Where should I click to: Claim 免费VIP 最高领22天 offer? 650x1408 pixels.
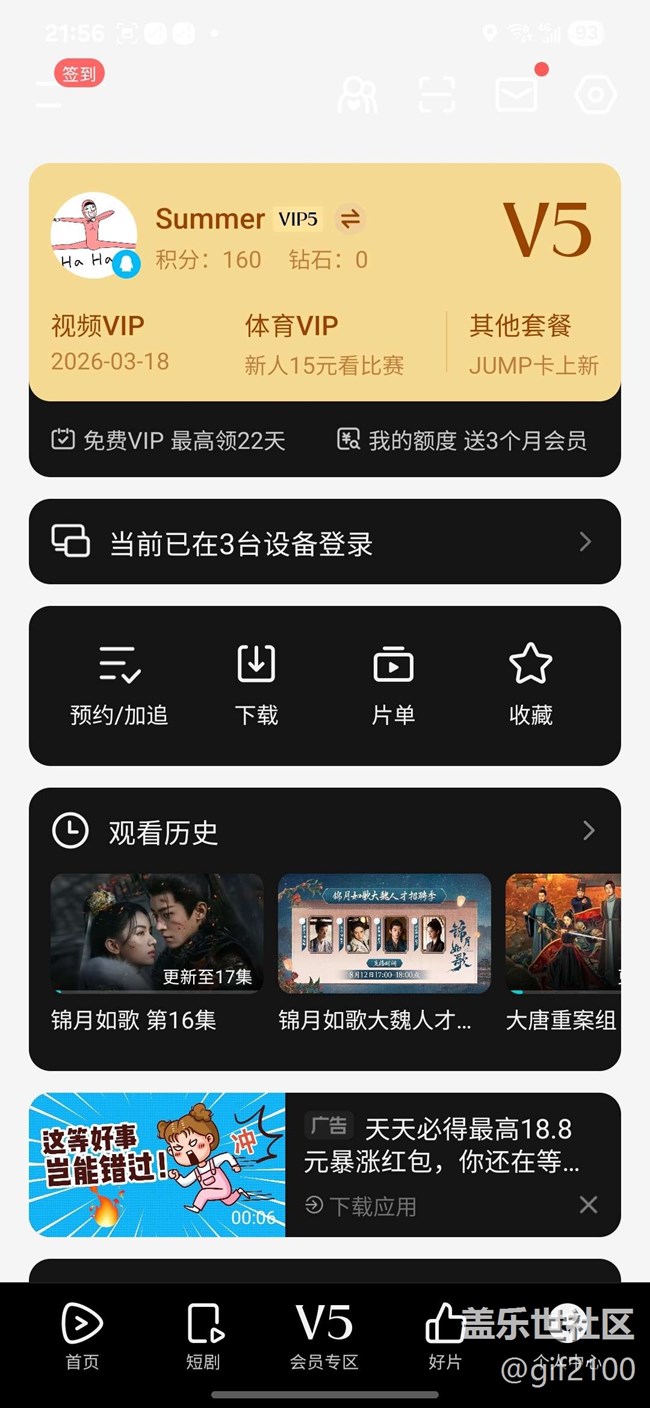(x=168, y=440)
